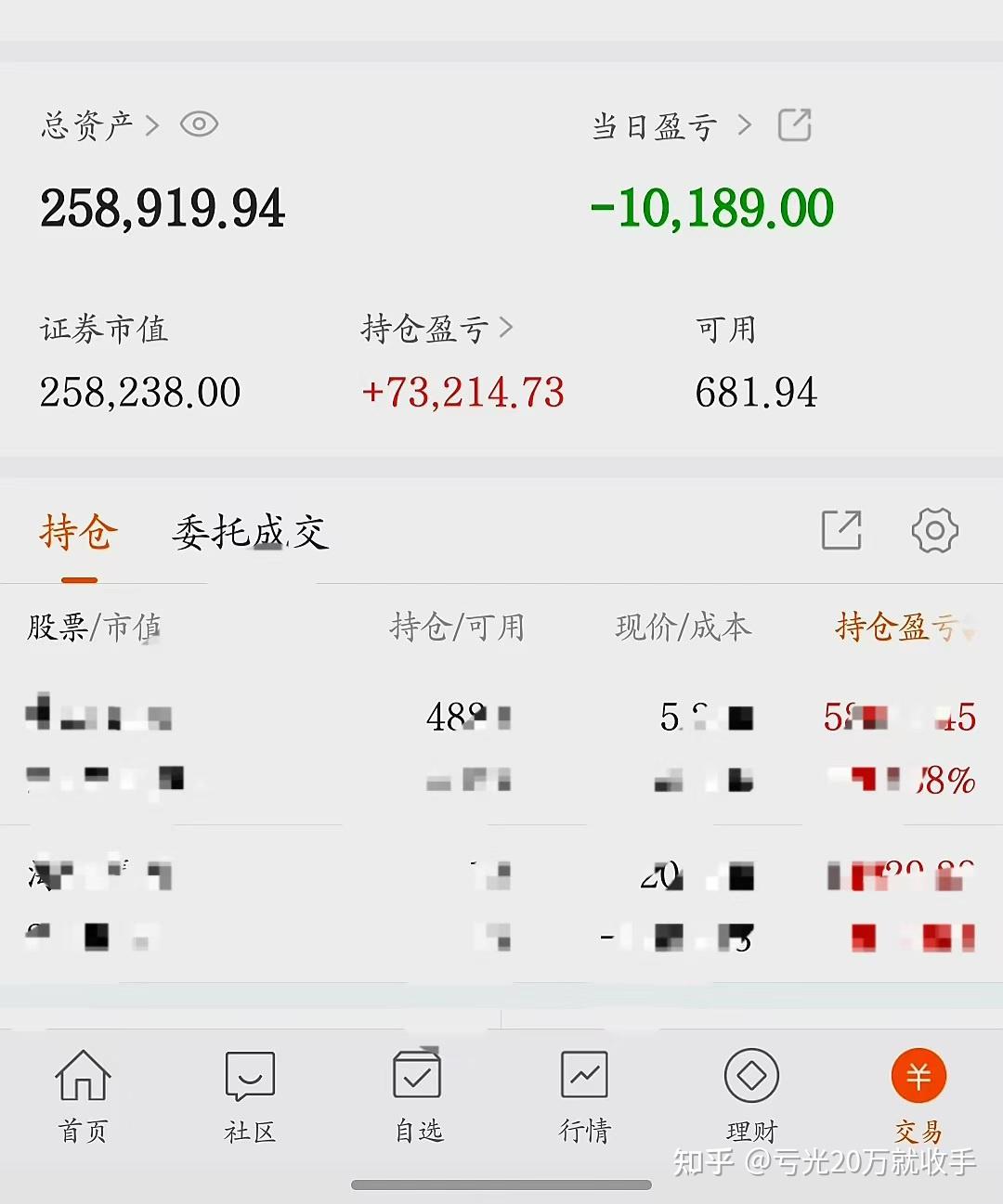Tap the 交易 tab
Screen dimensions: 1003x1204
pos(918,1095)
